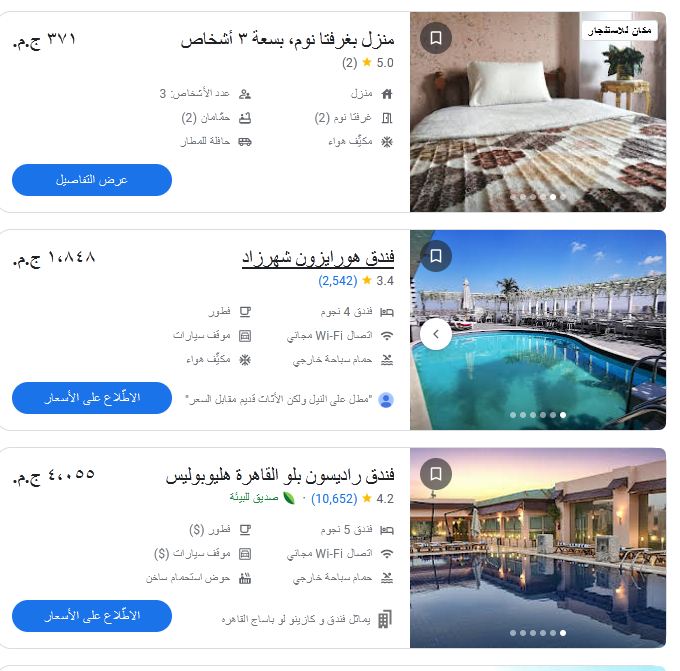680x671 pixels.
Task: Tap عرض التفاصيل for the two-bedroom house
Action: click(92, 180)
